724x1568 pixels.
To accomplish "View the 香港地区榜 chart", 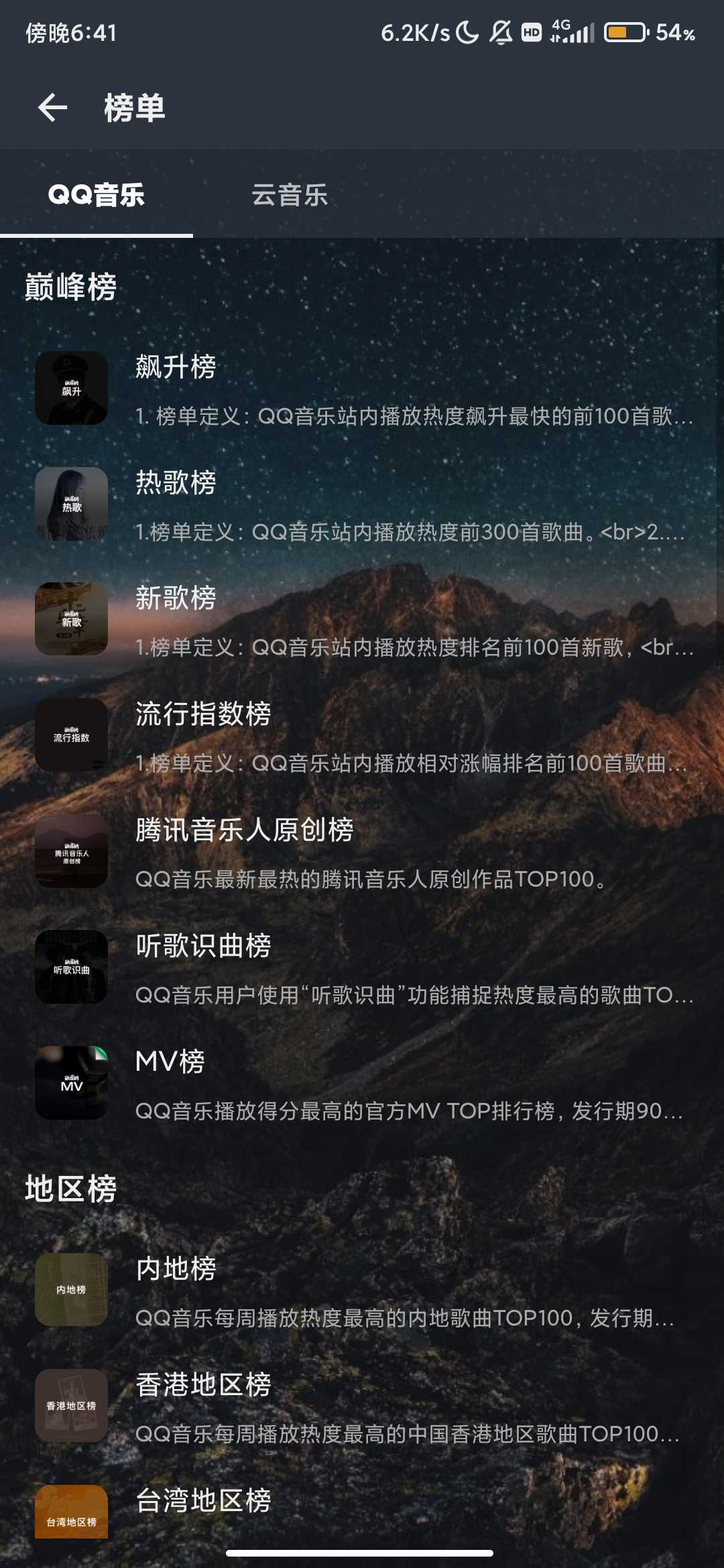I will click(x=362, y=1407).
